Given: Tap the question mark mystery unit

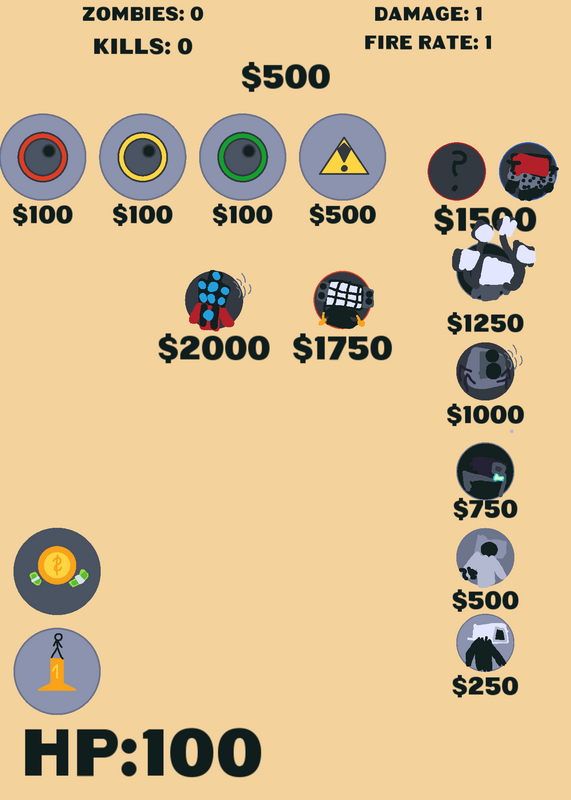Looking at the screenshot, I should tap(457, 171).
